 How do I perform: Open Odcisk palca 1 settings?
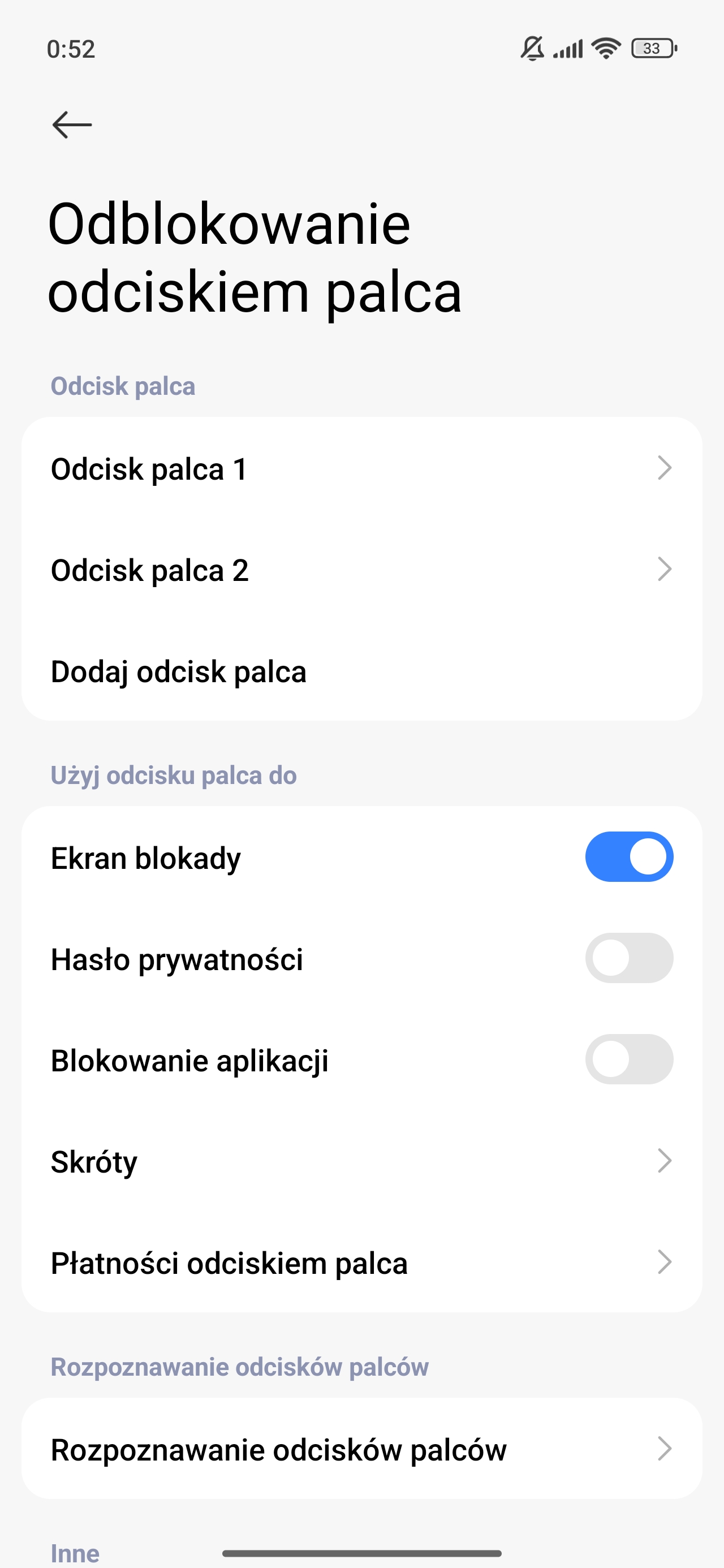(361, 469)
